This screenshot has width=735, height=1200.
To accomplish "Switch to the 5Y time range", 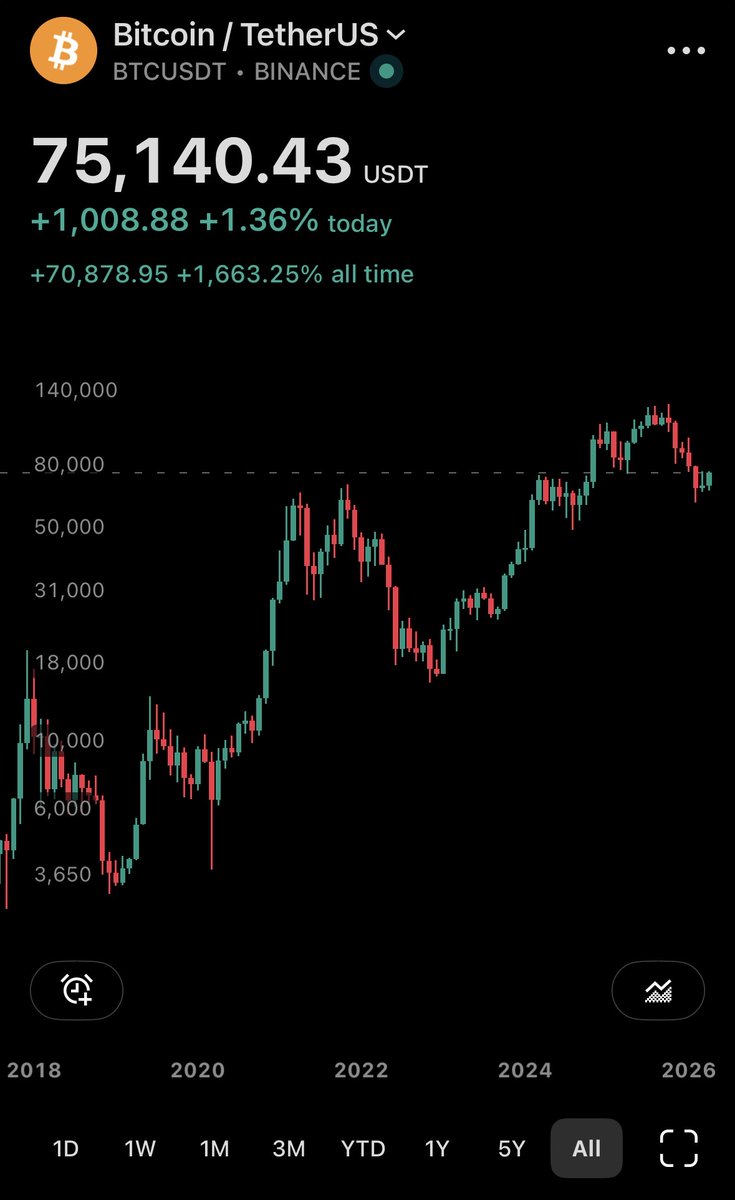I will tap(511, 1148).
